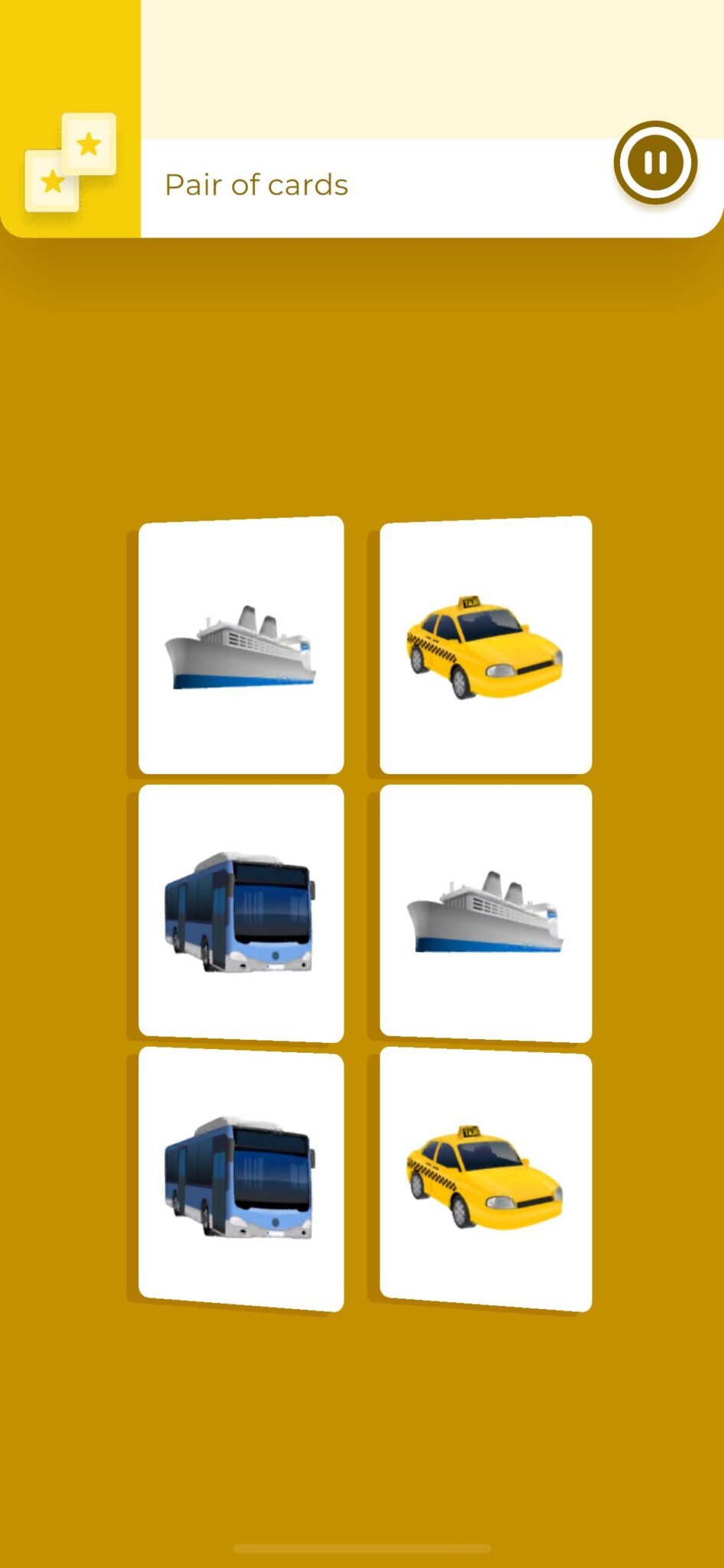The image size is (724, 1568).
Task: Select the card showing the gray ocean liner
Action: pyautogui.click(x=242, y=645)
